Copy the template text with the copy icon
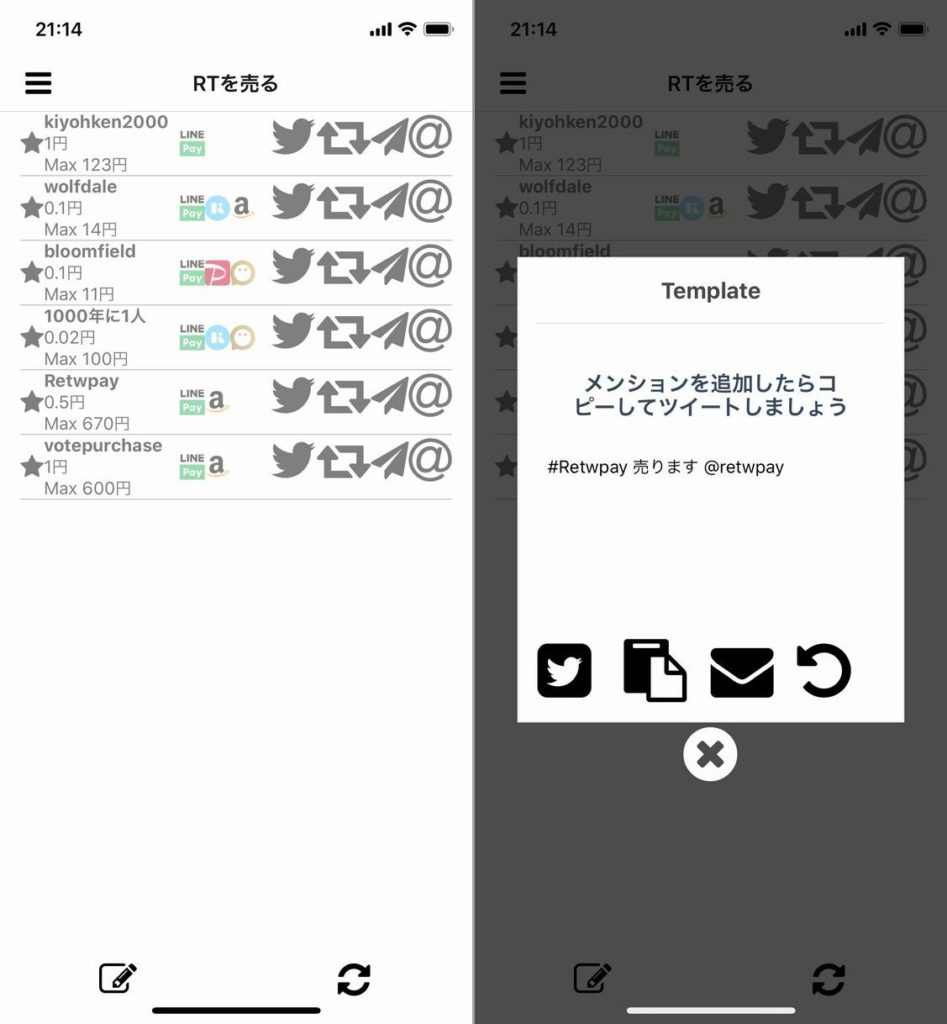 click(x=654, y=670)
